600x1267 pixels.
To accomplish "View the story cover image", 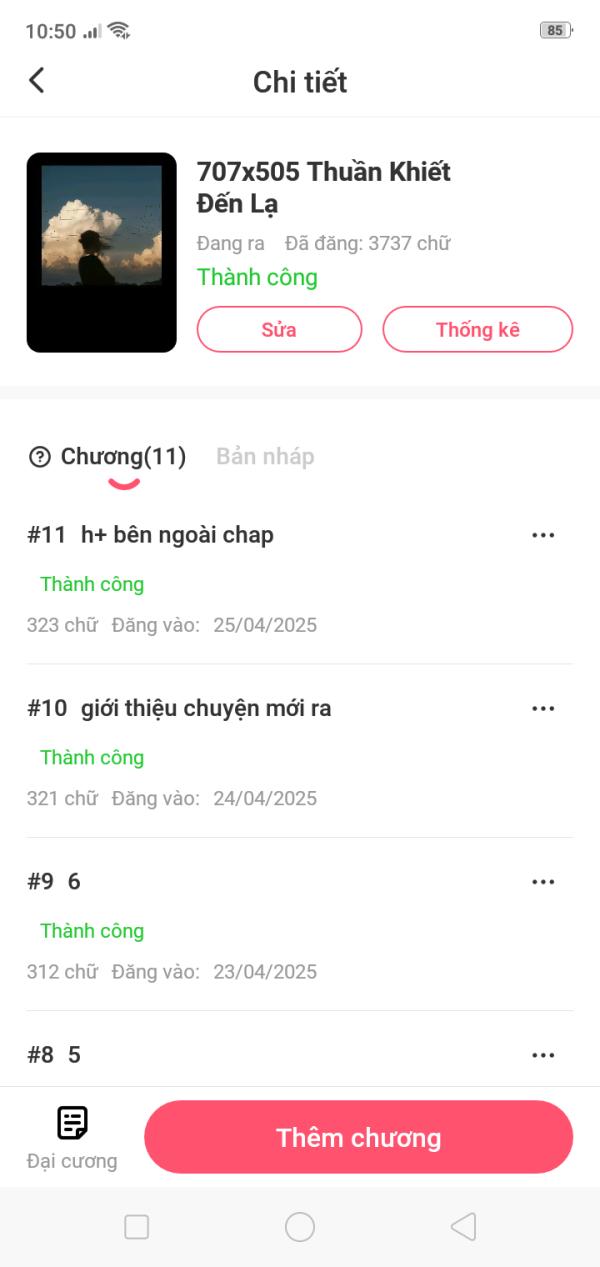I will (102, 252).
